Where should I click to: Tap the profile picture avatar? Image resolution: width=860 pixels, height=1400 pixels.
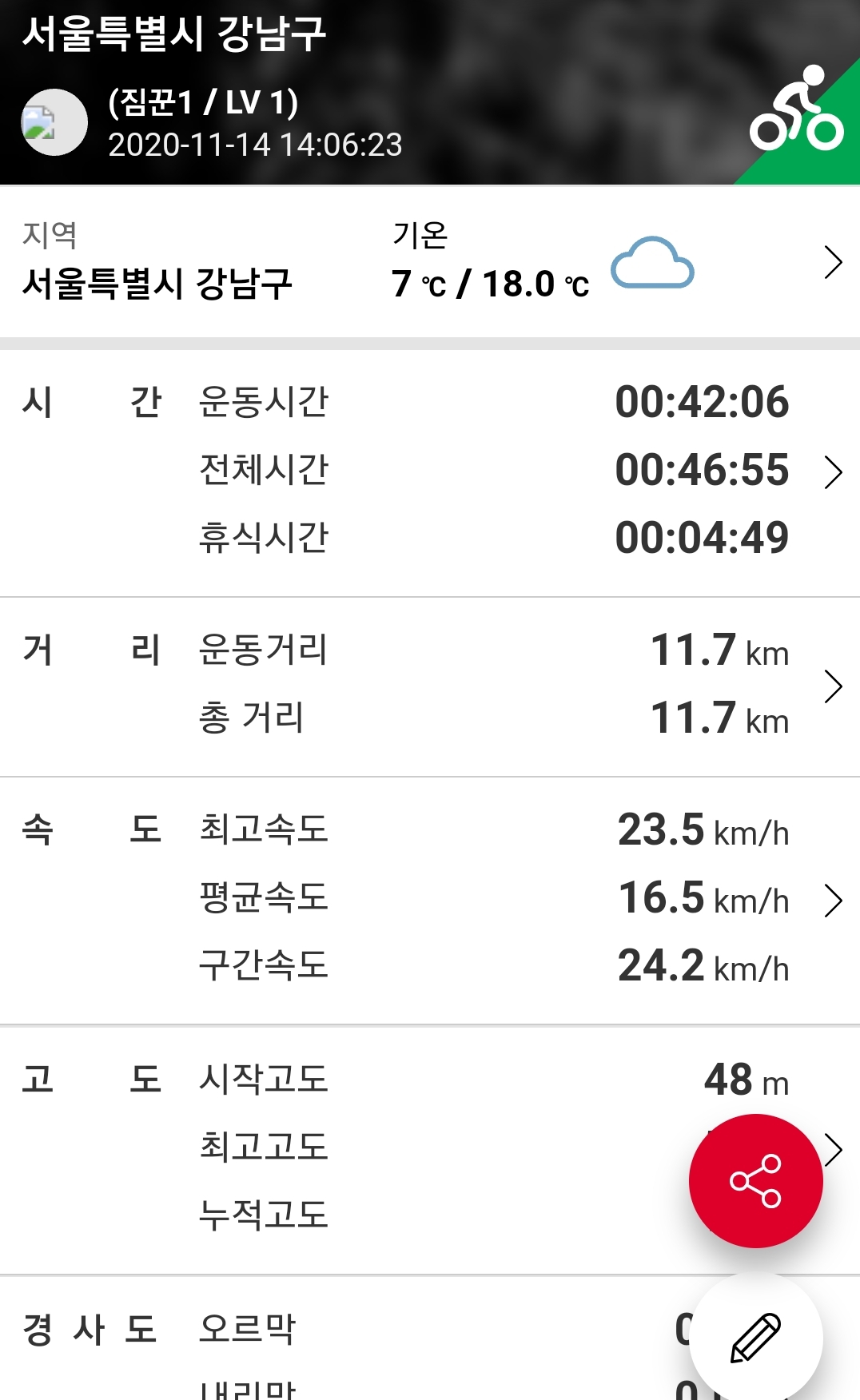(54, 122)
